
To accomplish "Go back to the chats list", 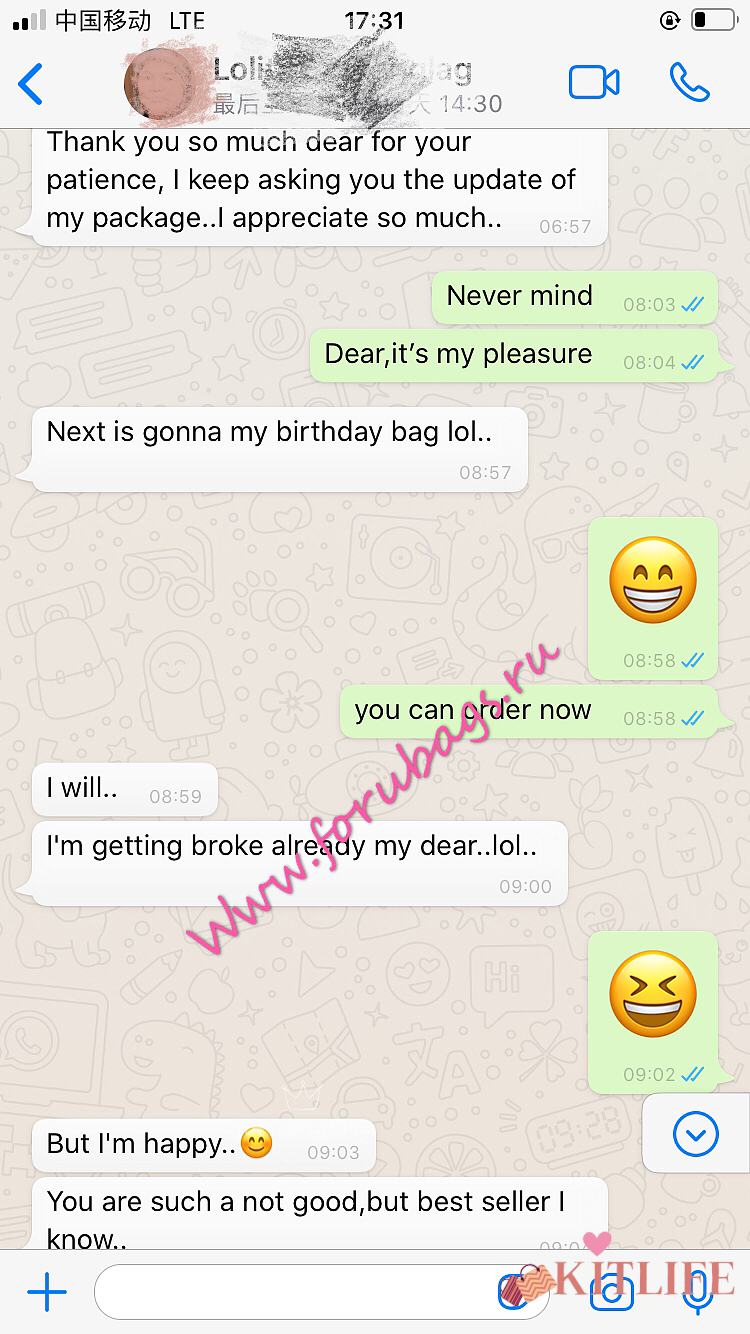I will point(32,84).
